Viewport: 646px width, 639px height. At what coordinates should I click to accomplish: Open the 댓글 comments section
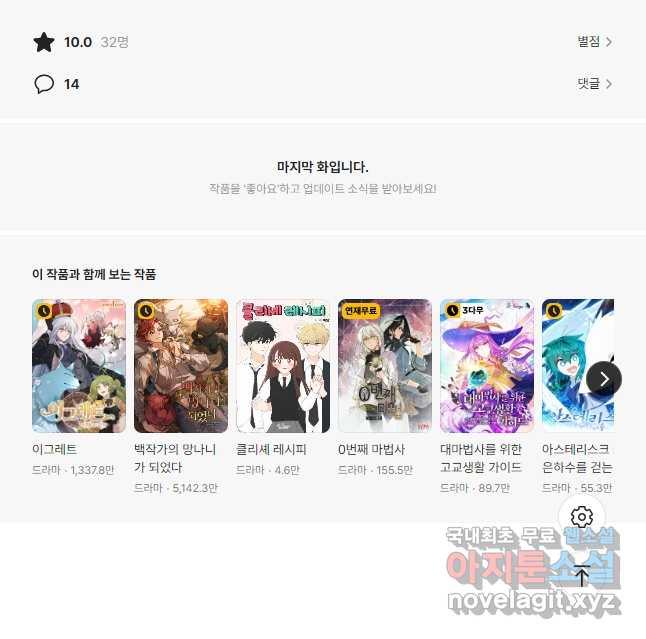pos(594,84)
